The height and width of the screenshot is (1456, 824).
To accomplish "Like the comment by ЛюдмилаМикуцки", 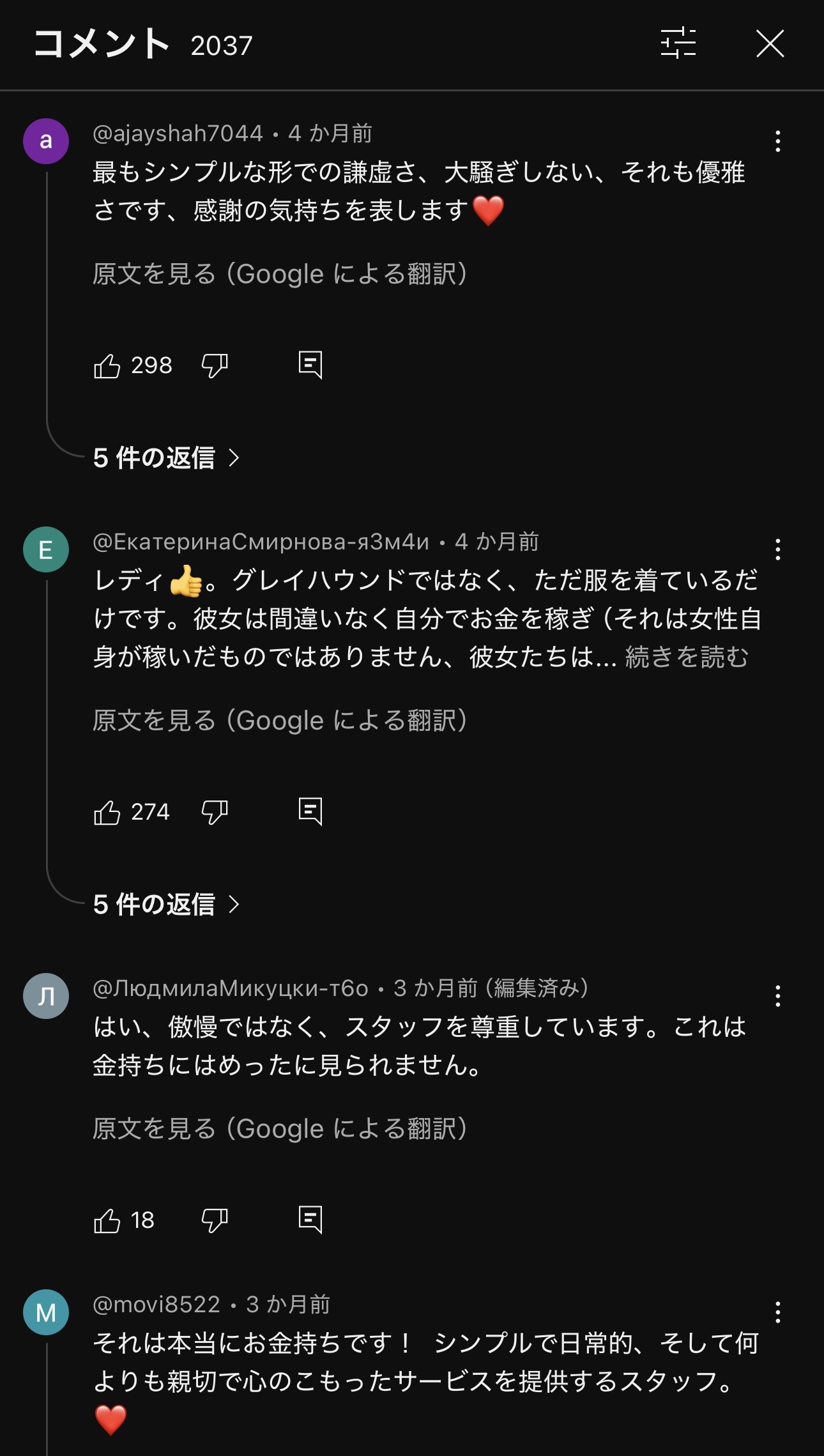I will 107,1221.
